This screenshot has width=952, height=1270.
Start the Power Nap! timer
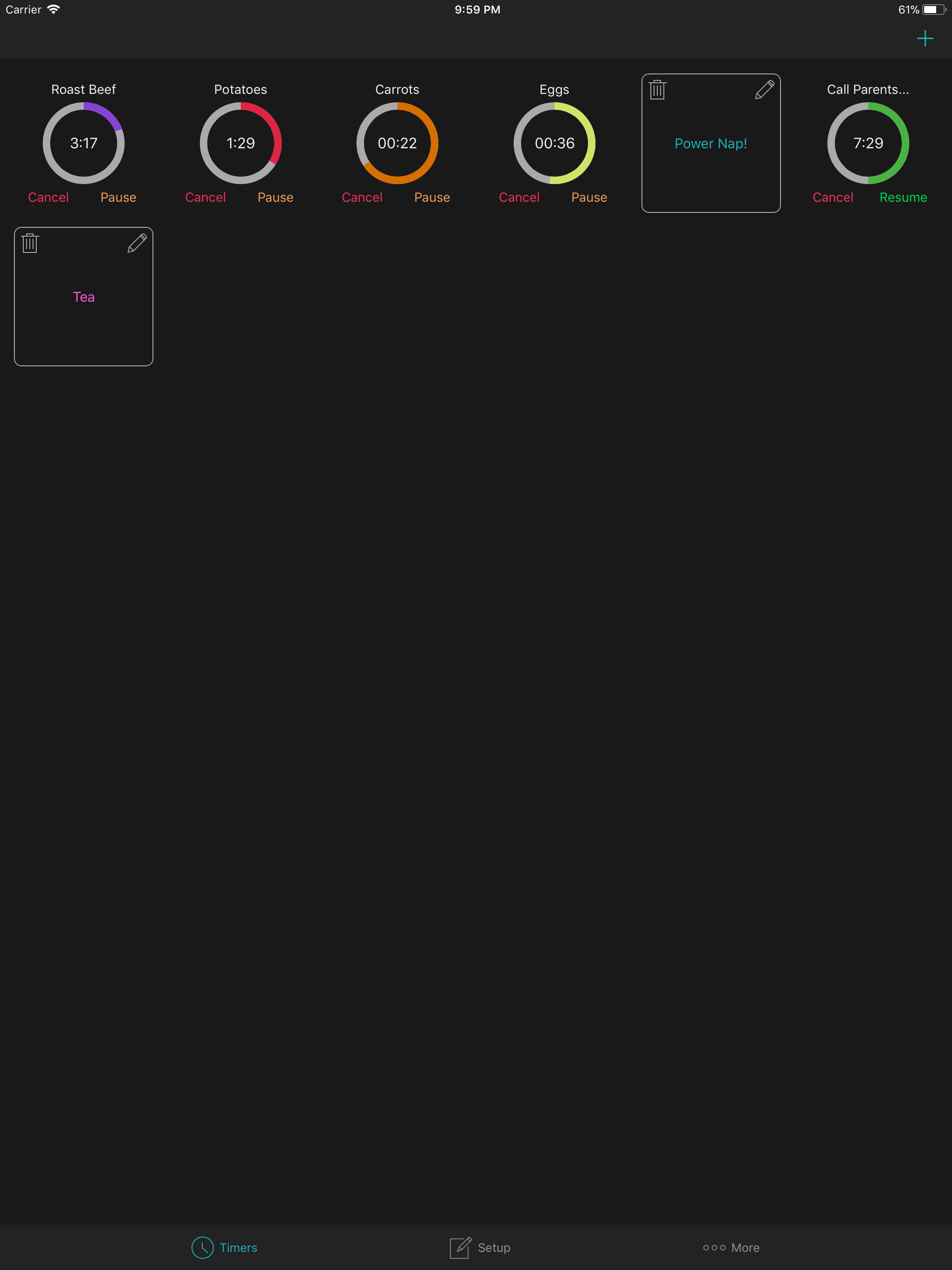pos(710,144)
